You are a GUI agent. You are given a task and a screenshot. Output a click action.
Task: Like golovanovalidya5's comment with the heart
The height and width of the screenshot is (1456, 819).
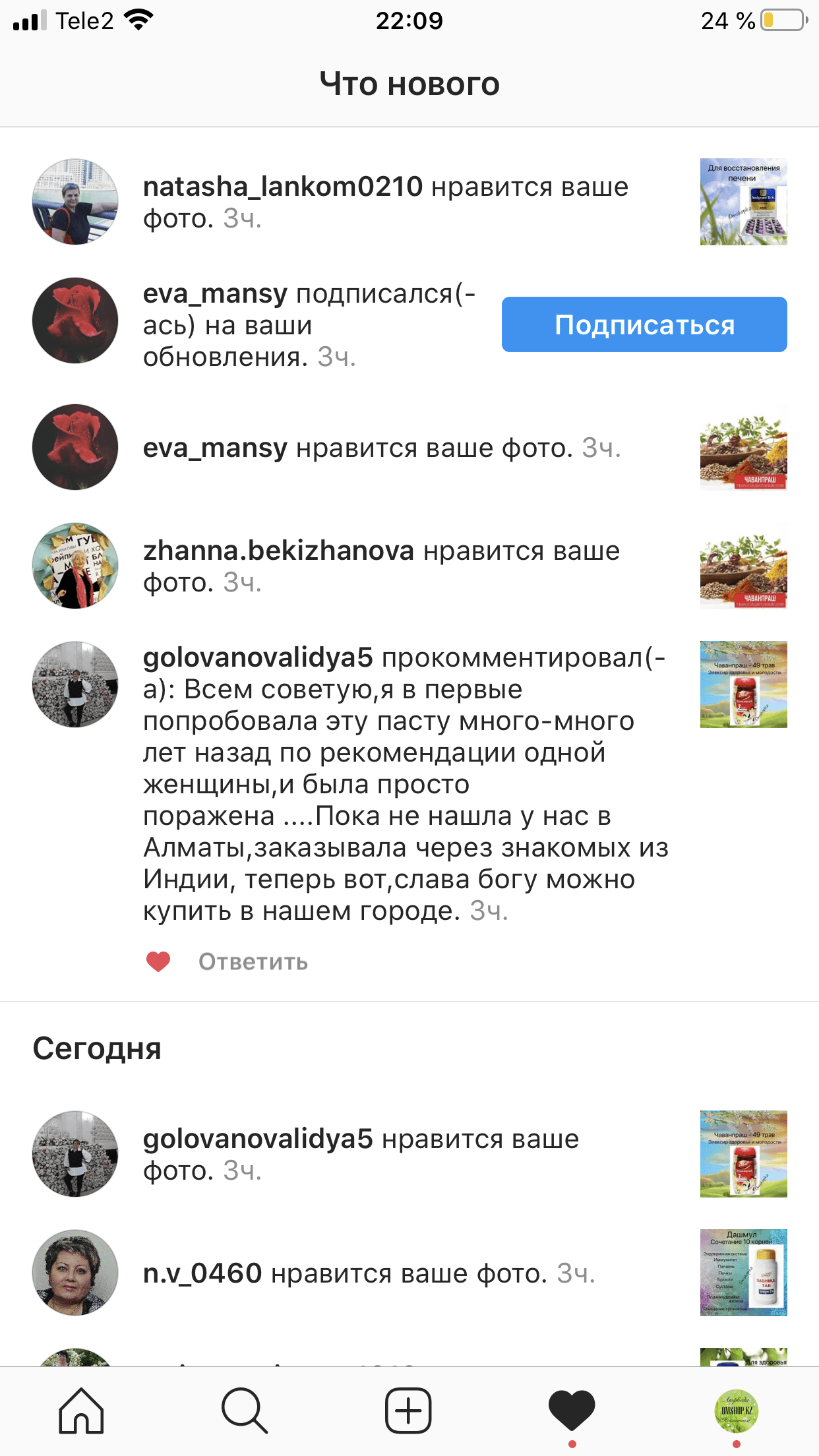point(158,962)
